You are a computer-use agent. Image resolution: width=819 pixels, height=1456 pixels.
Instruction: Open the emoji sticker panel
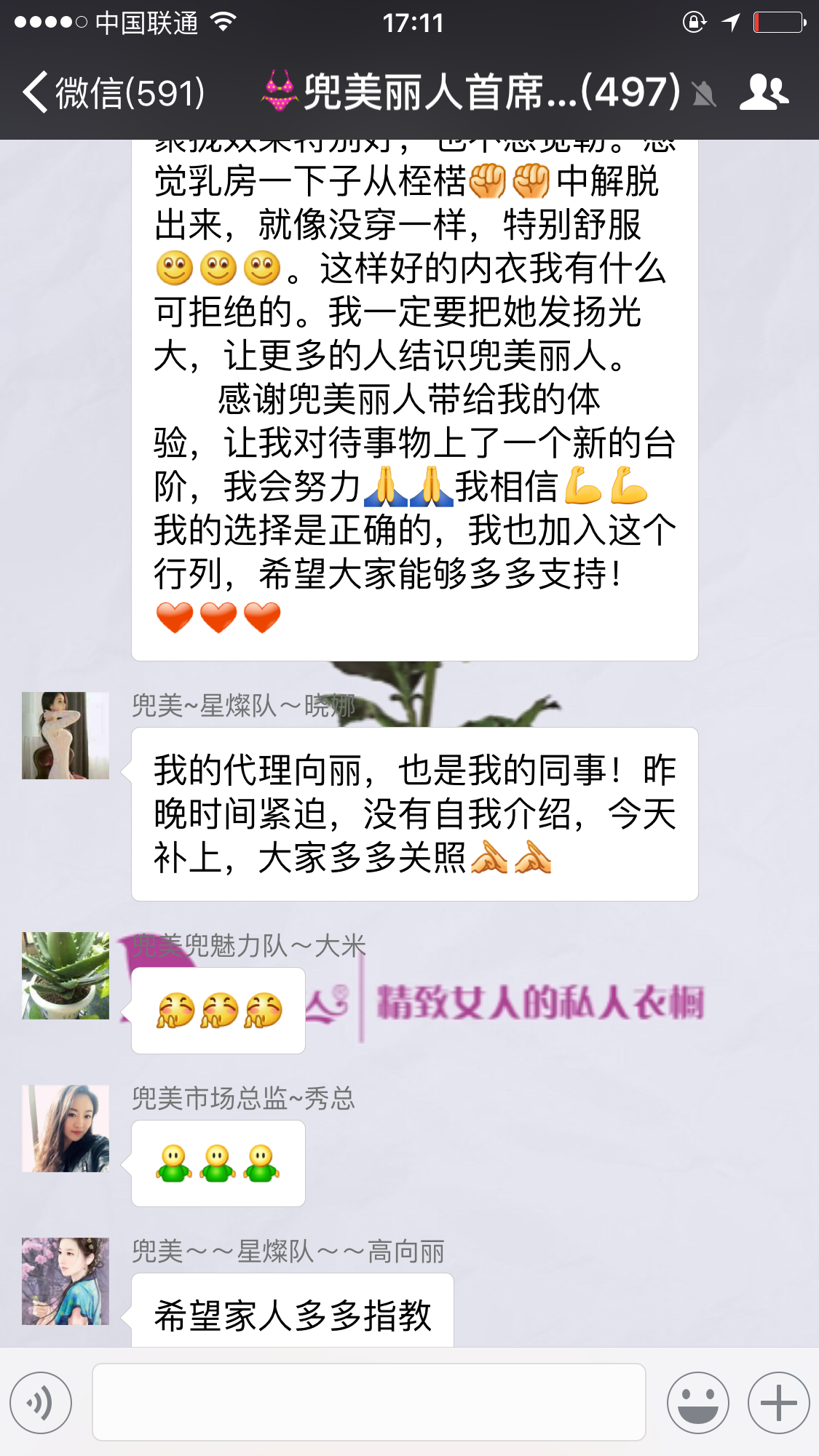point(697,1402)
